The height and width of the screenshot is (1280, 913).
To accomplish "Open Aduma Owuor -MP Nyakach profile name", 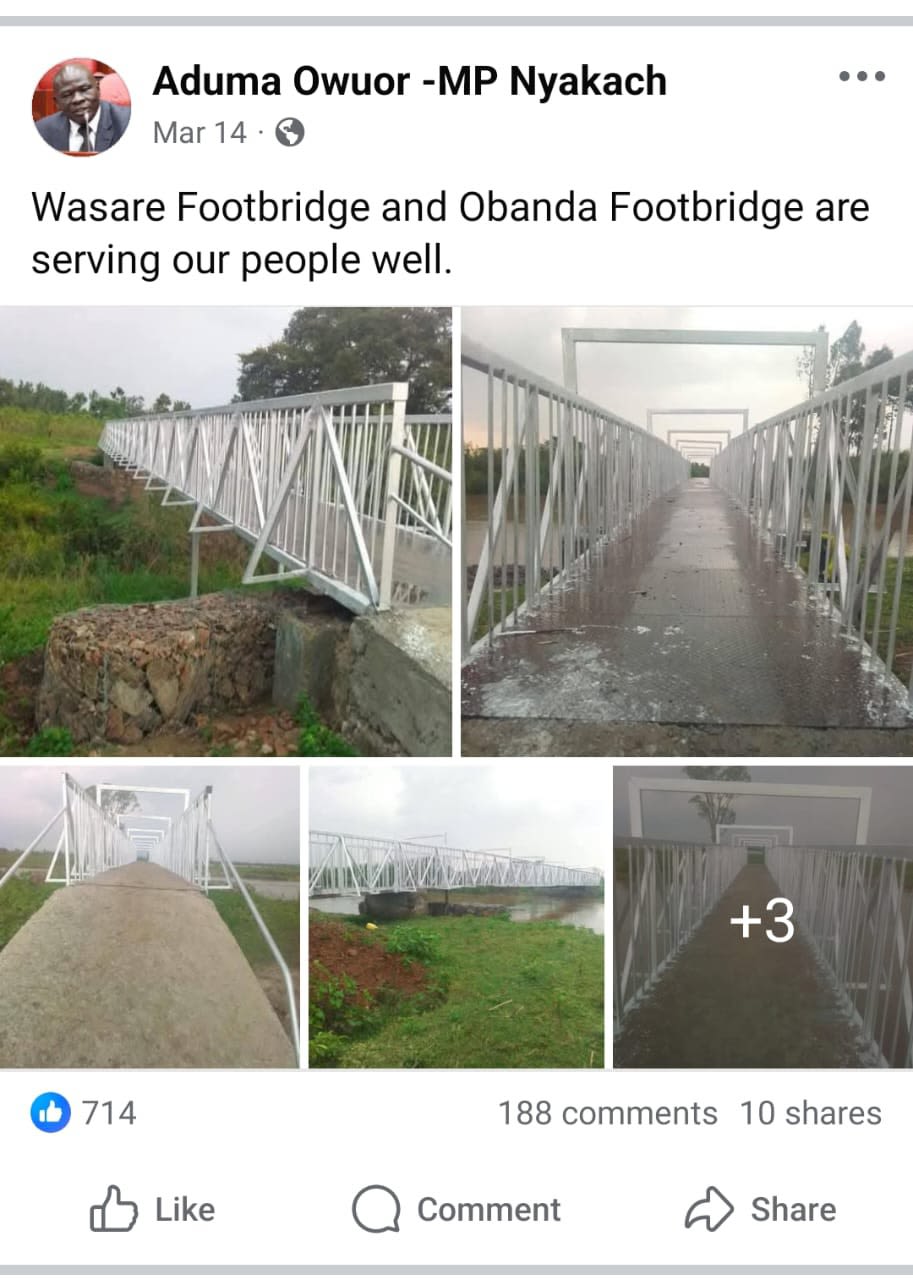I will pos(408,82).
